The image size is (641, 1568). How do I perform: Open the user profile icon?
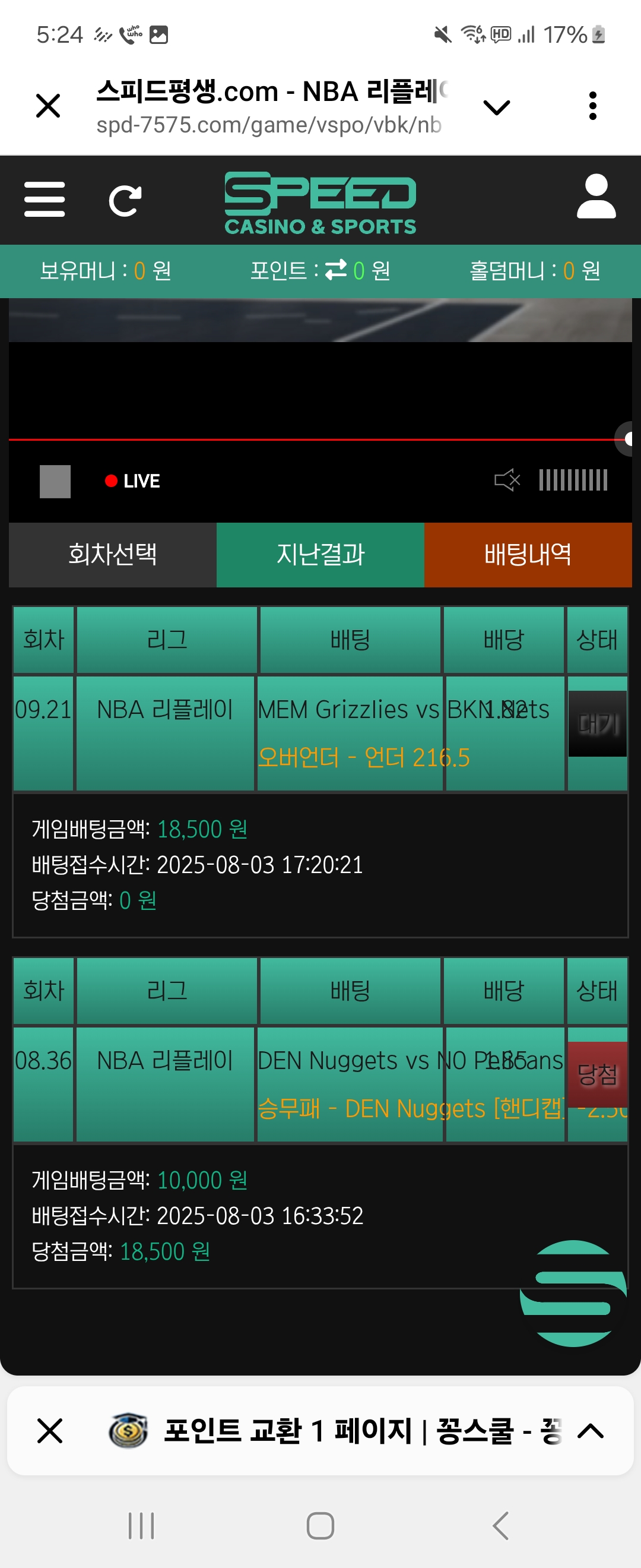tap(596, 196)
